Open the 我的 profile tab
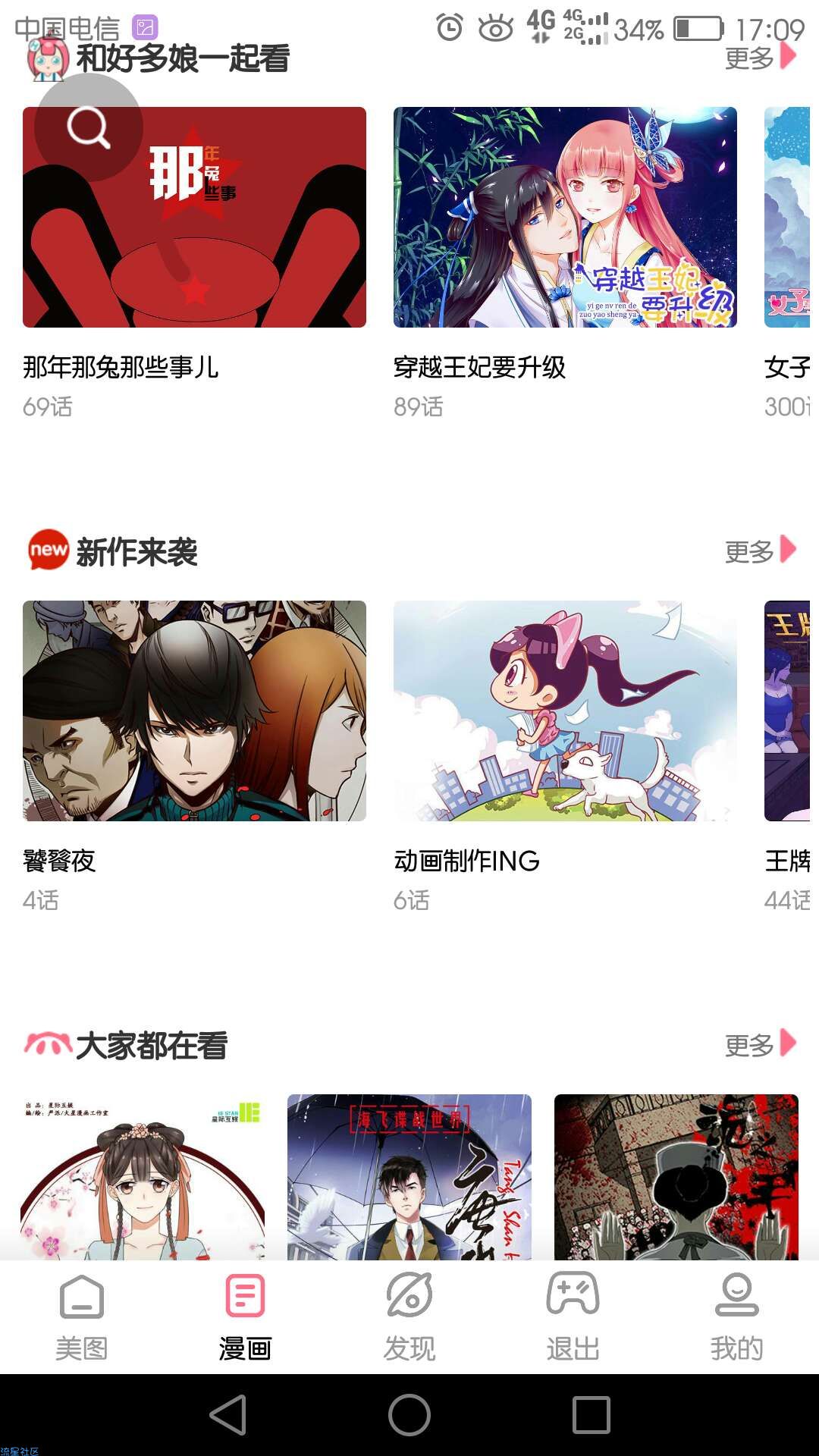 tap(736, 1317)
